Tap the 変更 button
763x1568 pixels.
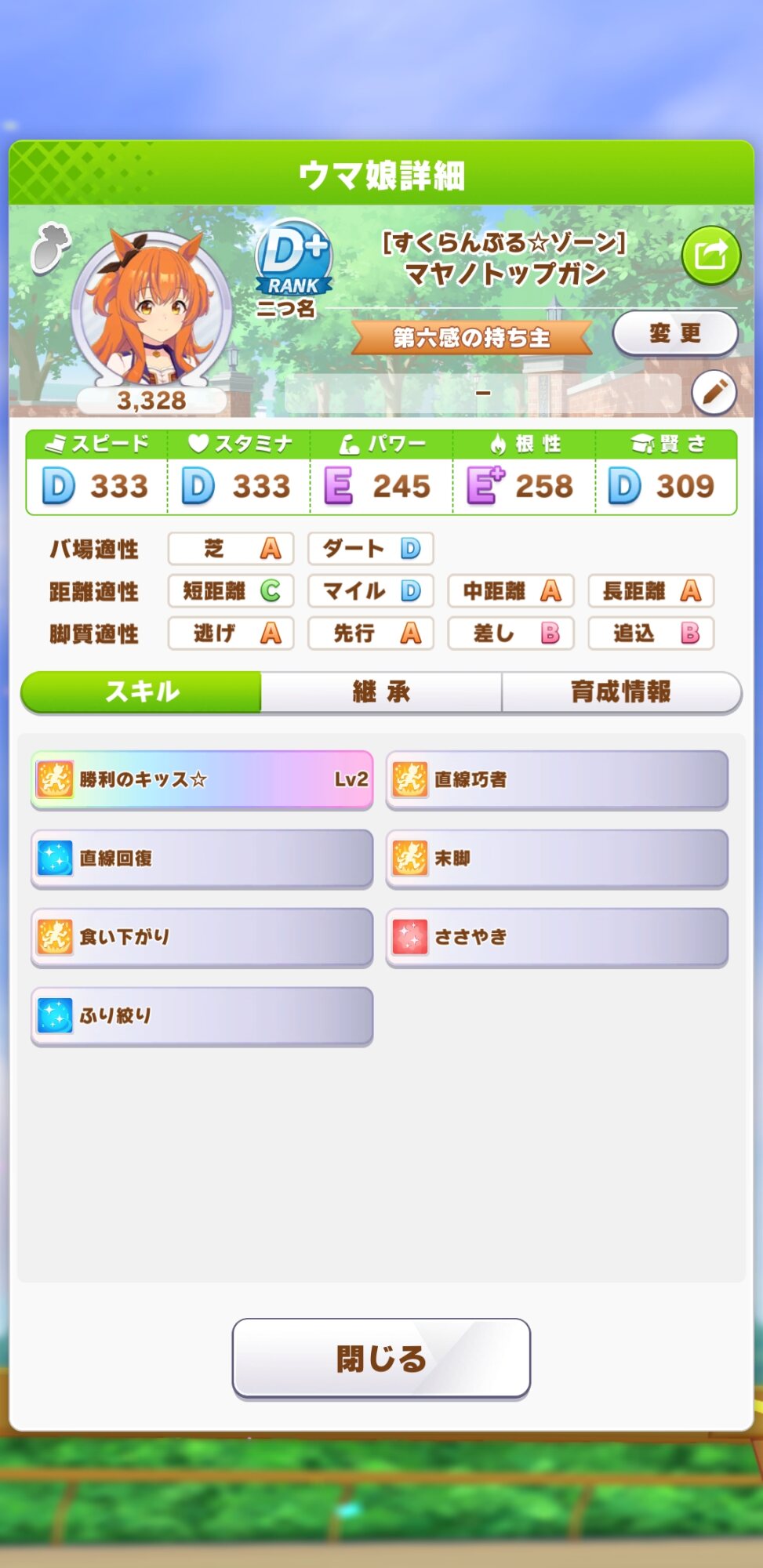pyautogui.click(x=675, y=334)
